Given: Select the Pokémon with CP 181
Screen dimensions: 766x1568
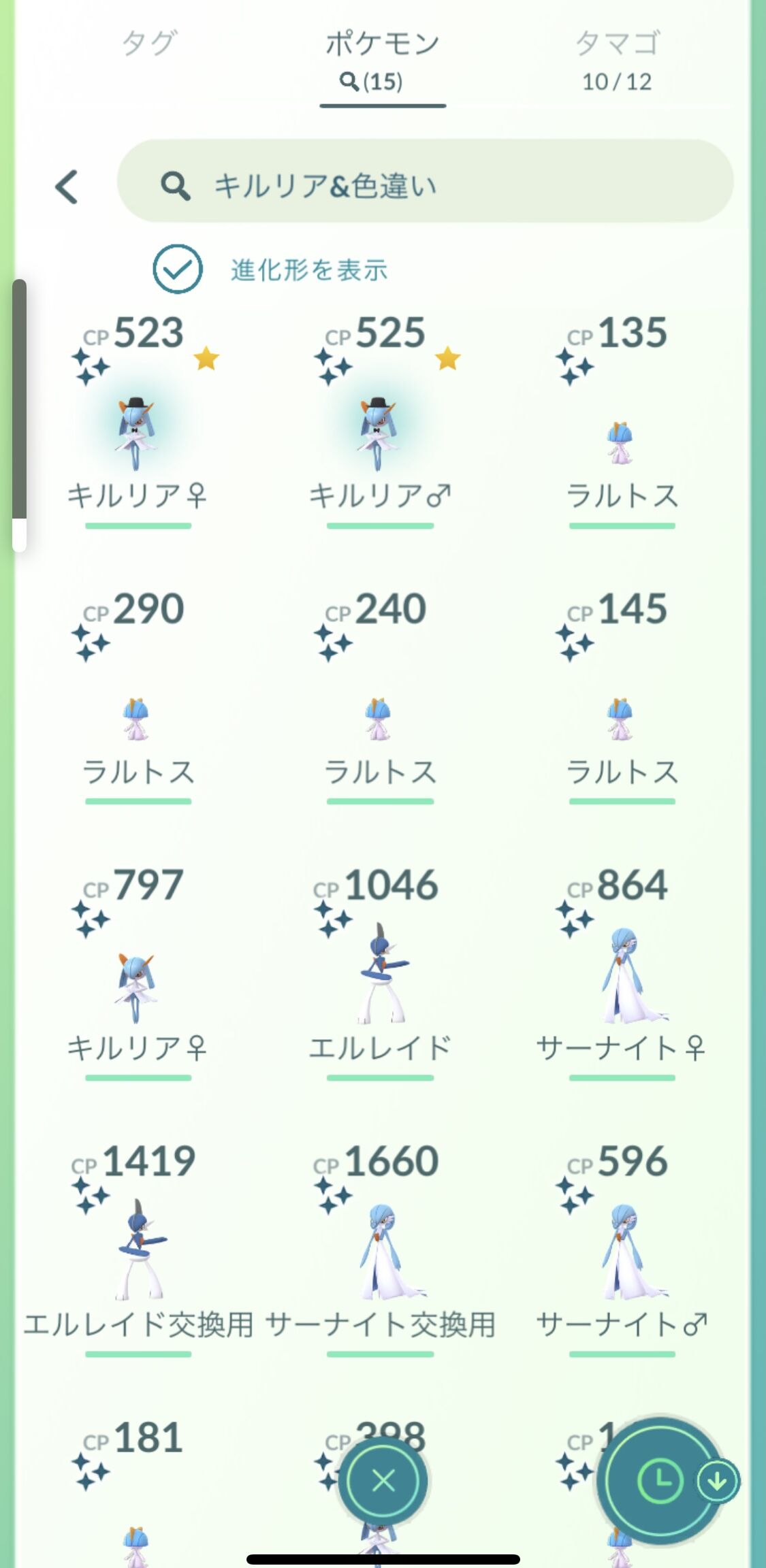Looking at the screenshot, I should [137, 1490].
